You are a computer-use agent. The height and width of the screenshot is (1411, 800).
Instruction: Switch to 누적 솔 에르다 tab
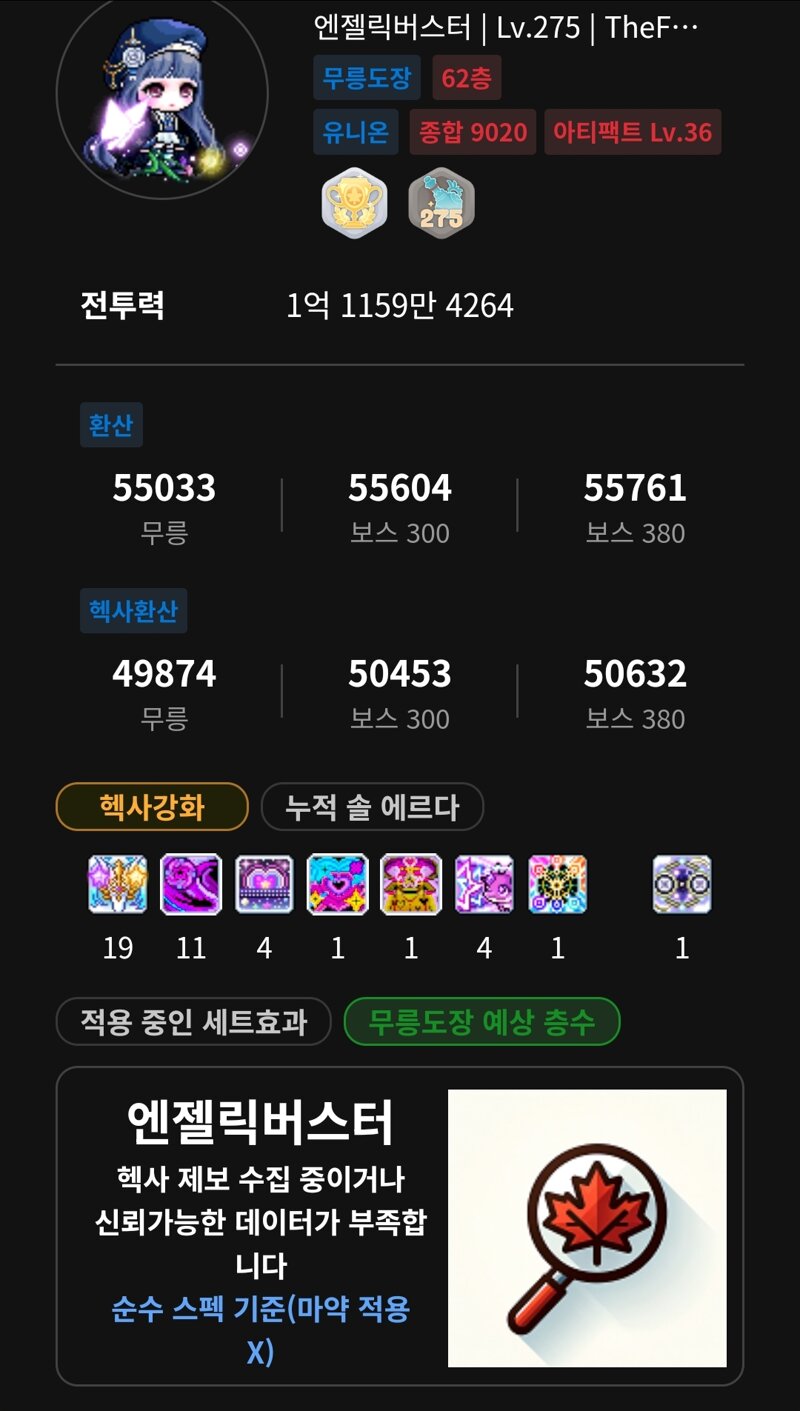(x=372, y=807)
